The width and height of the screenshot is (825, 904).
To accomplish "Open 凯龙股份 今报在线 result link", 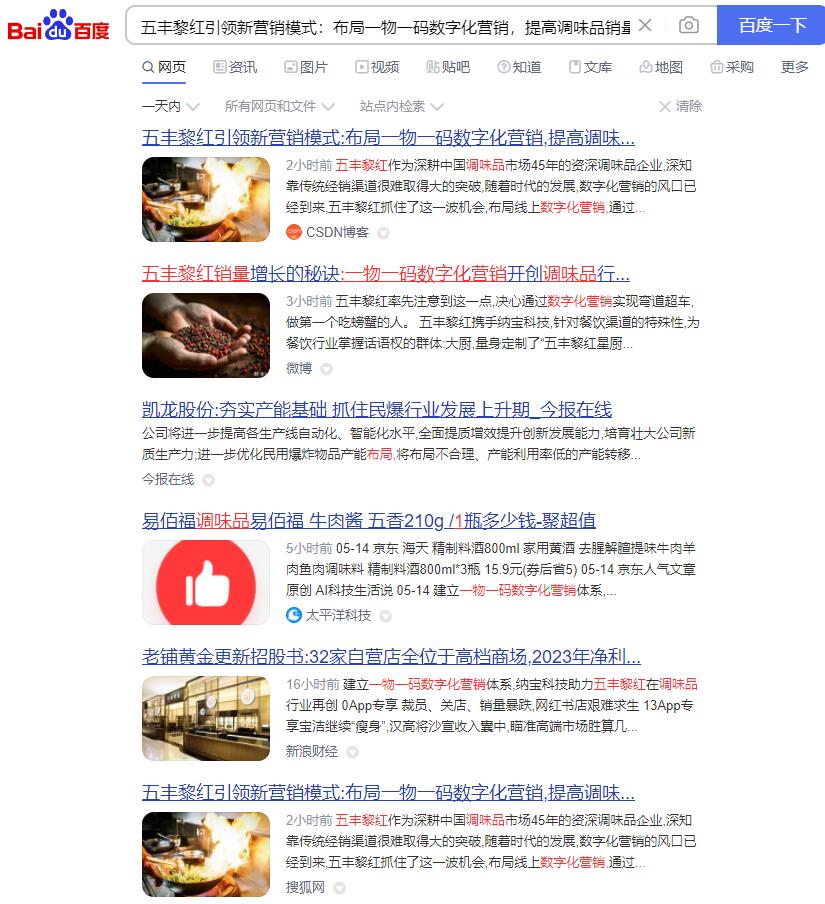I will [377, 409].
